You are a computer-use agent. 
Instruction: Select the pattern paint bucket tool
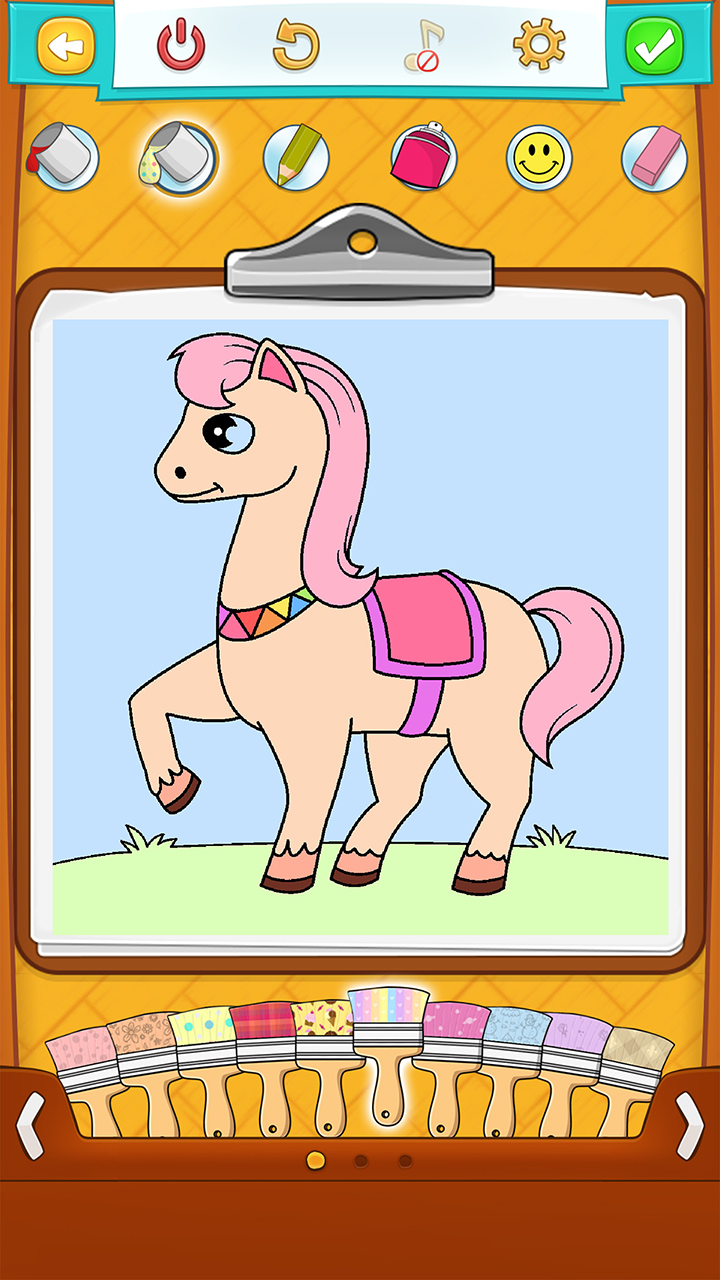pyautogui.click(x=179, y=157)
